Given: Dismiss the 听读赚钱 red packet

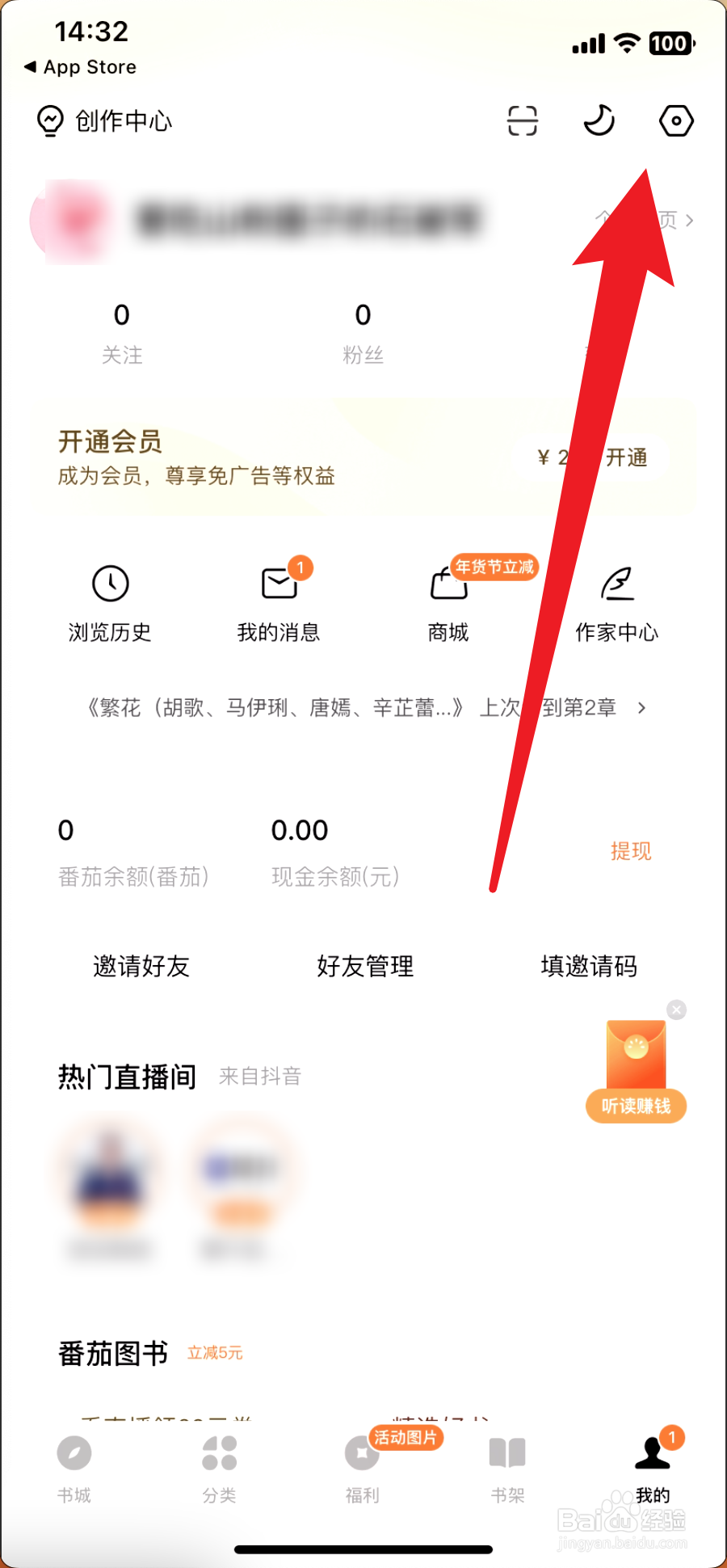Looking at the screenshot, I should [675, 1010].
